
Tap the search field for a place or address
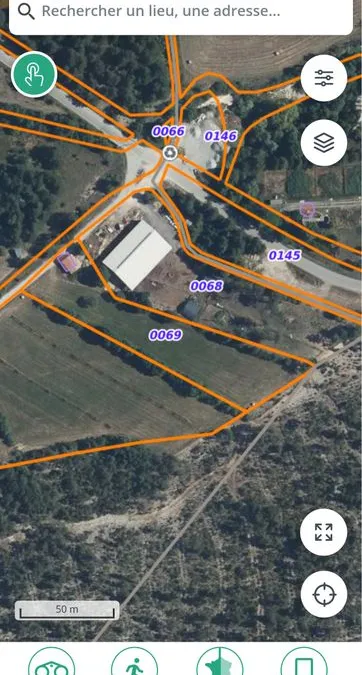coord(181,13)
